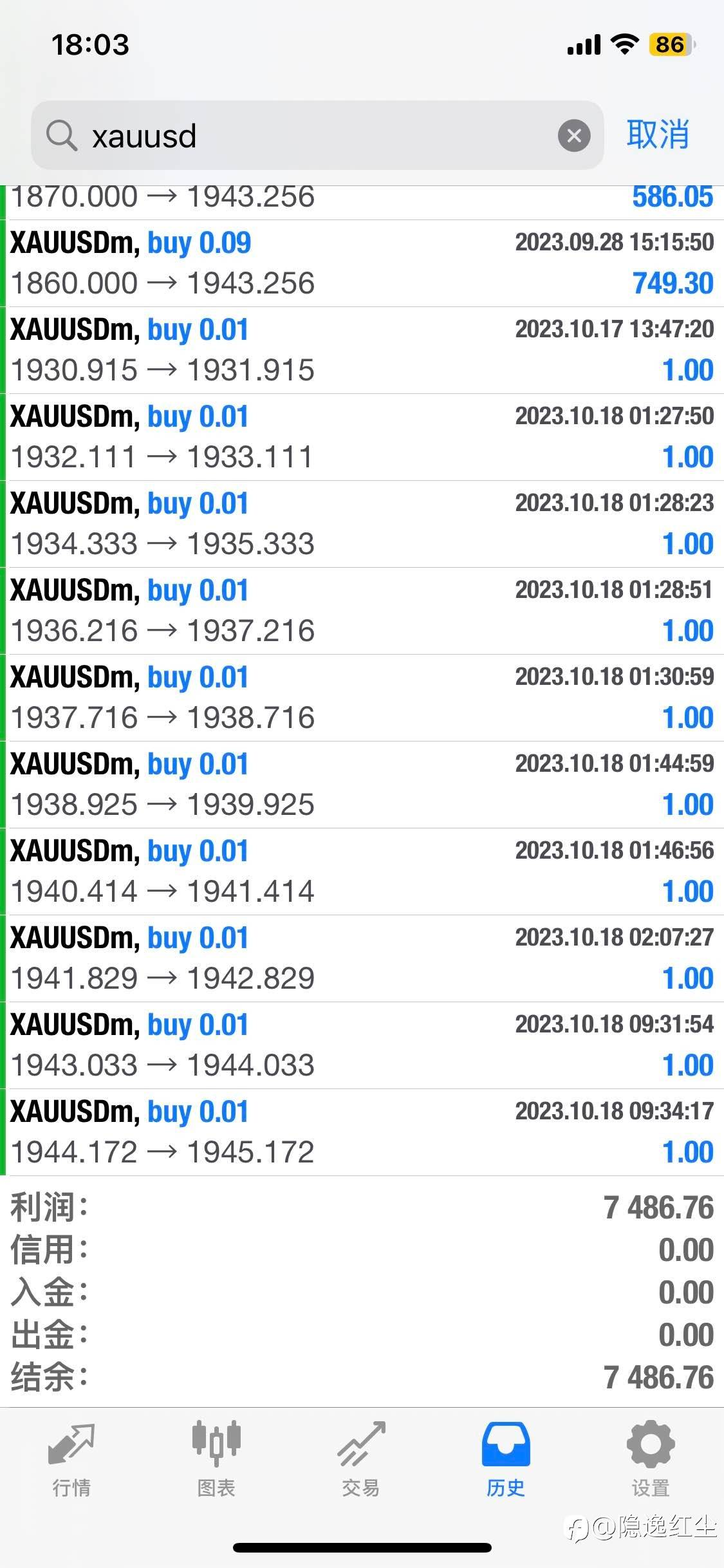Open the trade dated 2023.10.17 13:47:20
This screenshot has height=1568, width=724.
click(362, 350)
